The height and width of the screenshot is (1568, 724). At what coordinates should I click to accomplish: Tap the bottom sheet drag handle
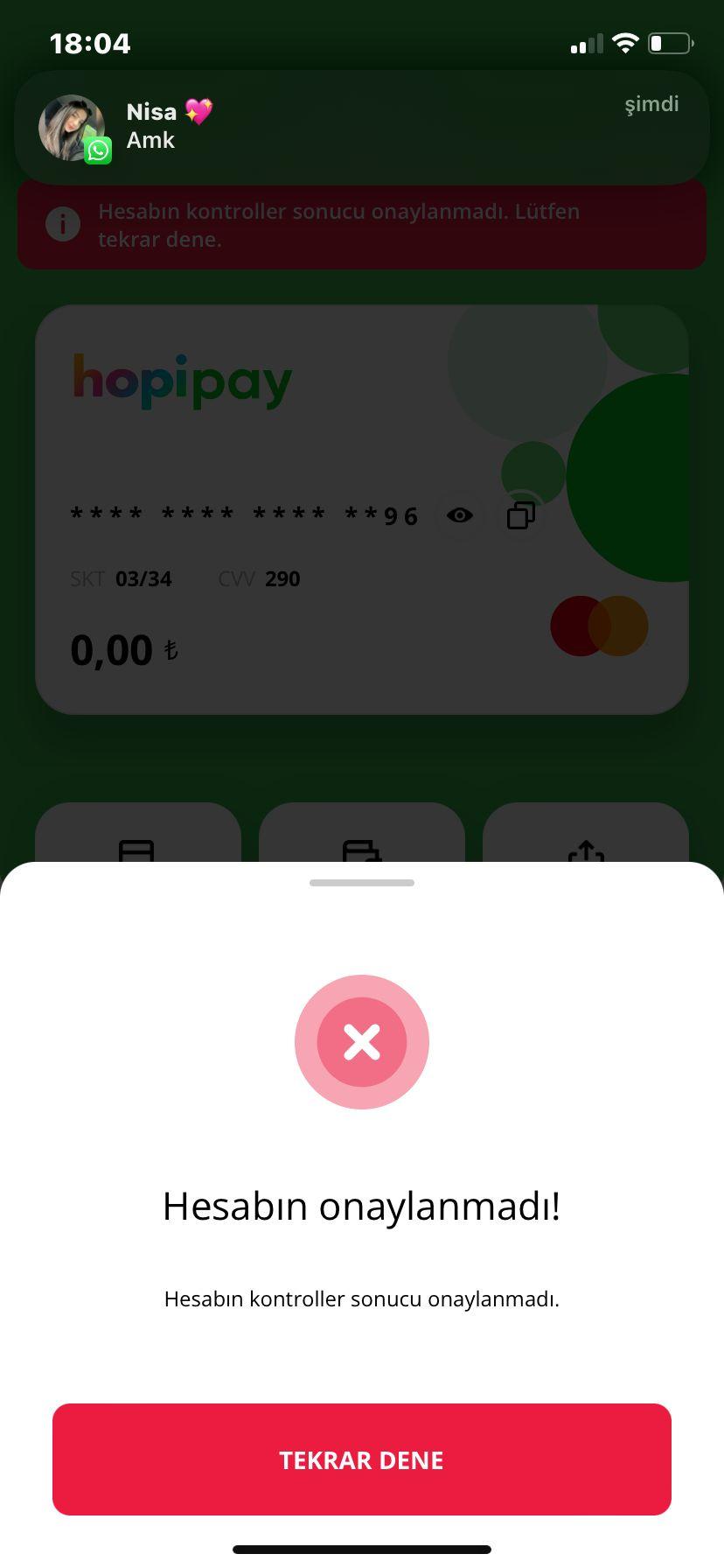(362, 883)
